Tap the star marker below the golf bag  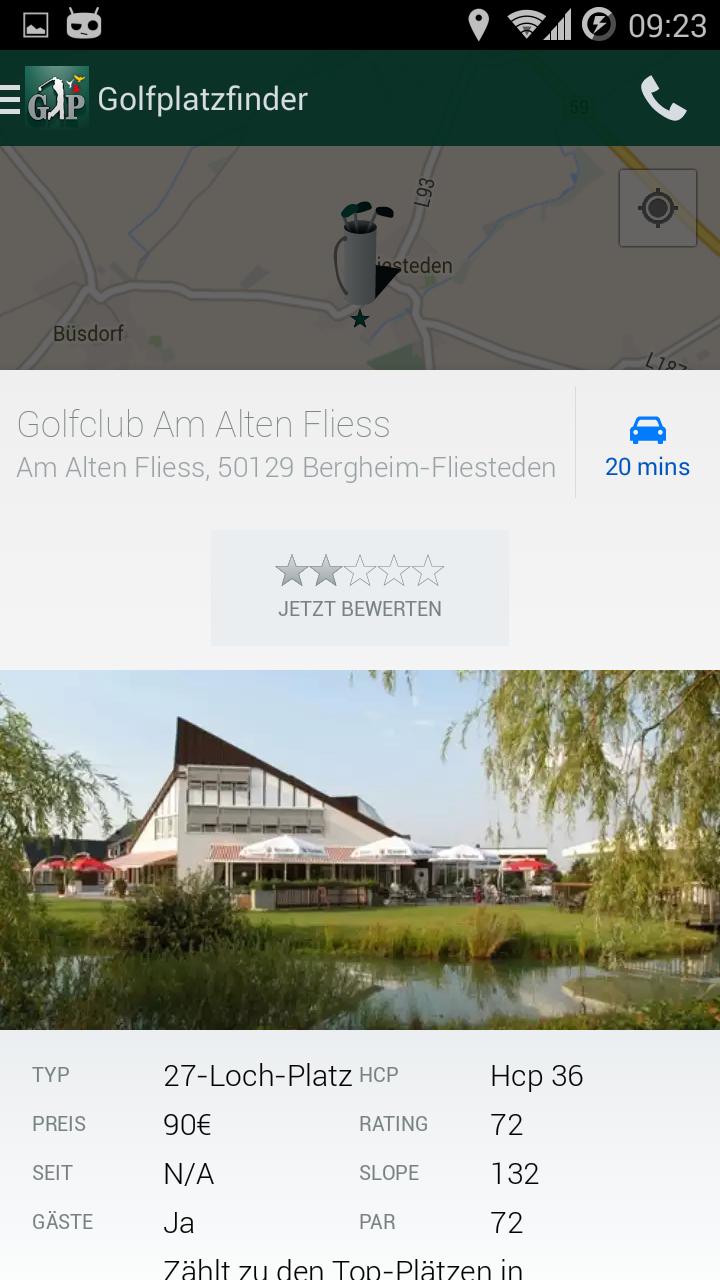(359, 319)
